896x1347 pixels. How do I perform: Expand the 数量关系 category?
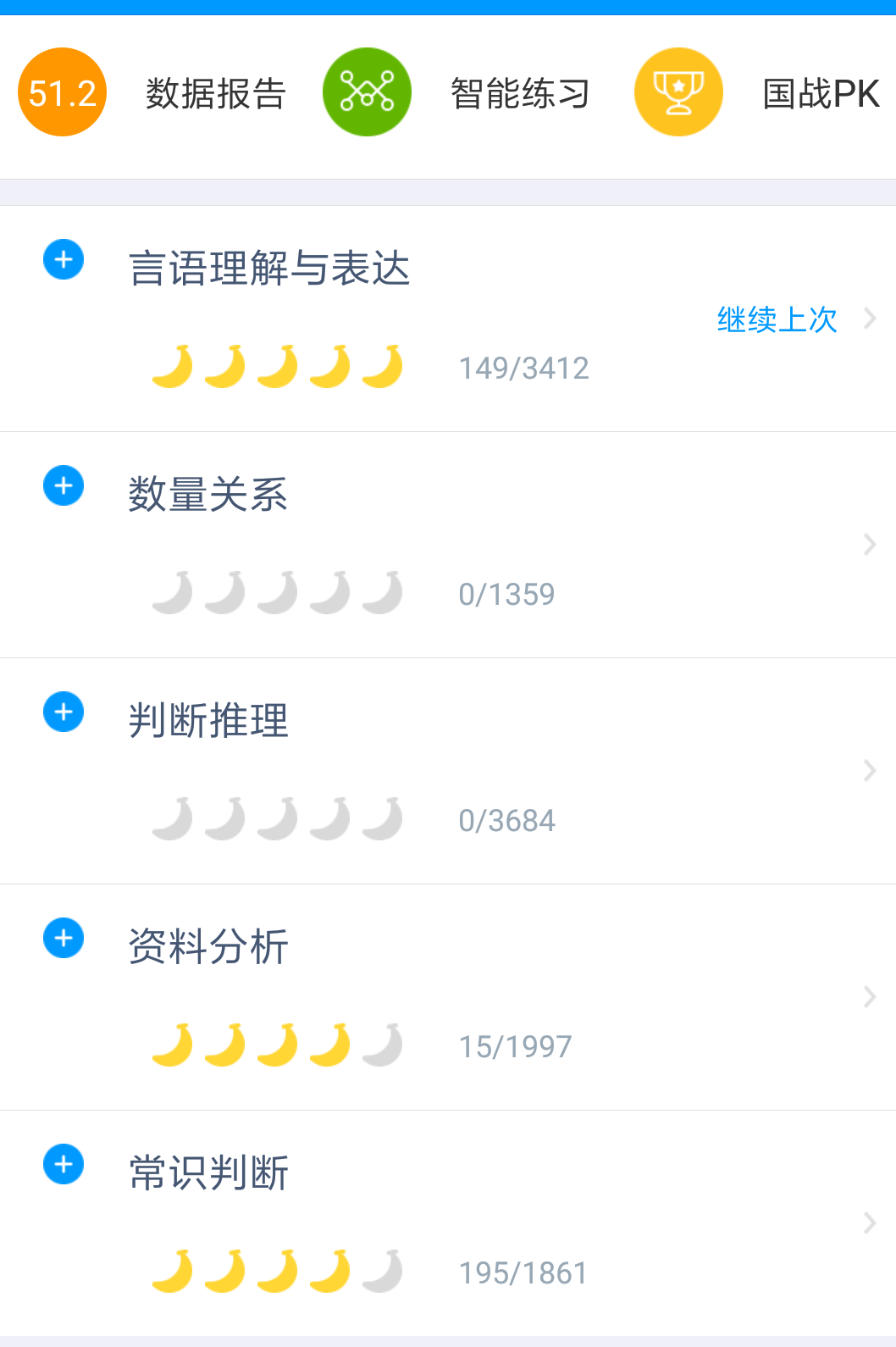(x=64, y=485)
